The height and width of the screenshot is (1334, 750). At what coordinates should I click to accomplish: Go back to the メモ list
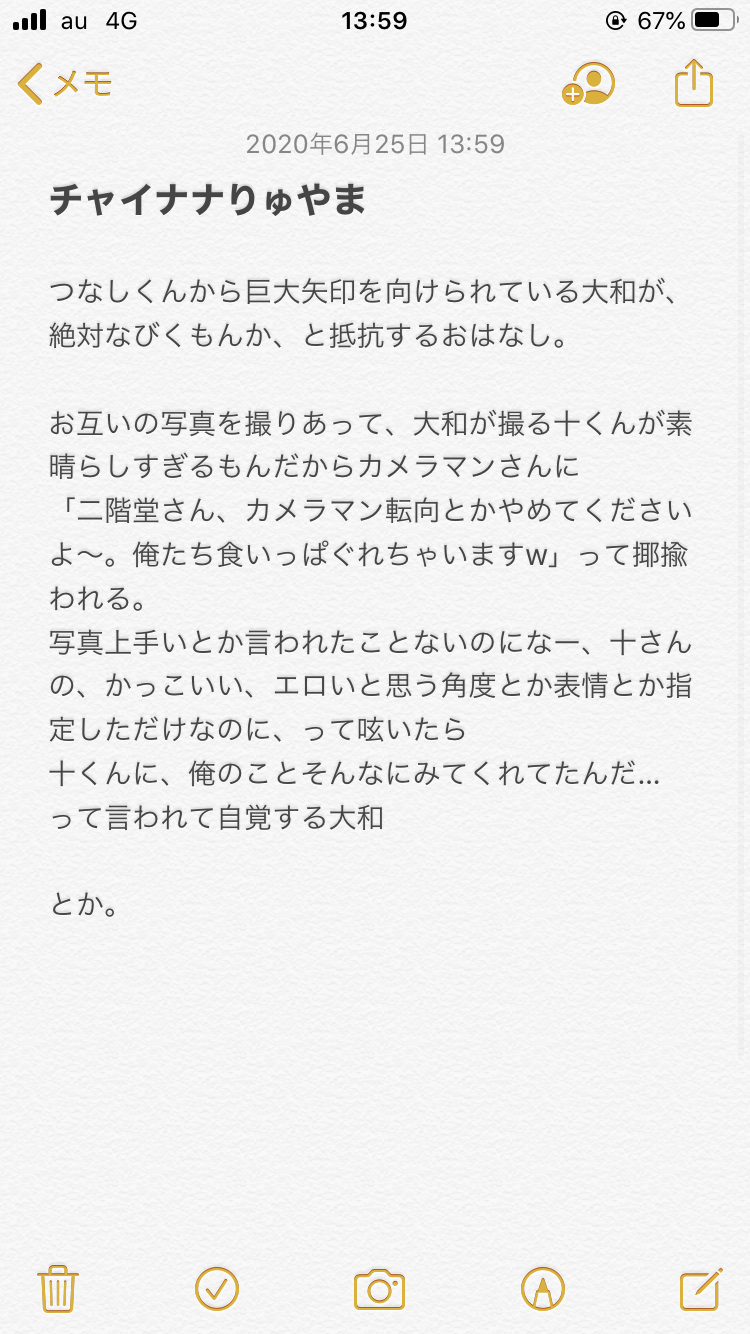(x=65, y=84)
